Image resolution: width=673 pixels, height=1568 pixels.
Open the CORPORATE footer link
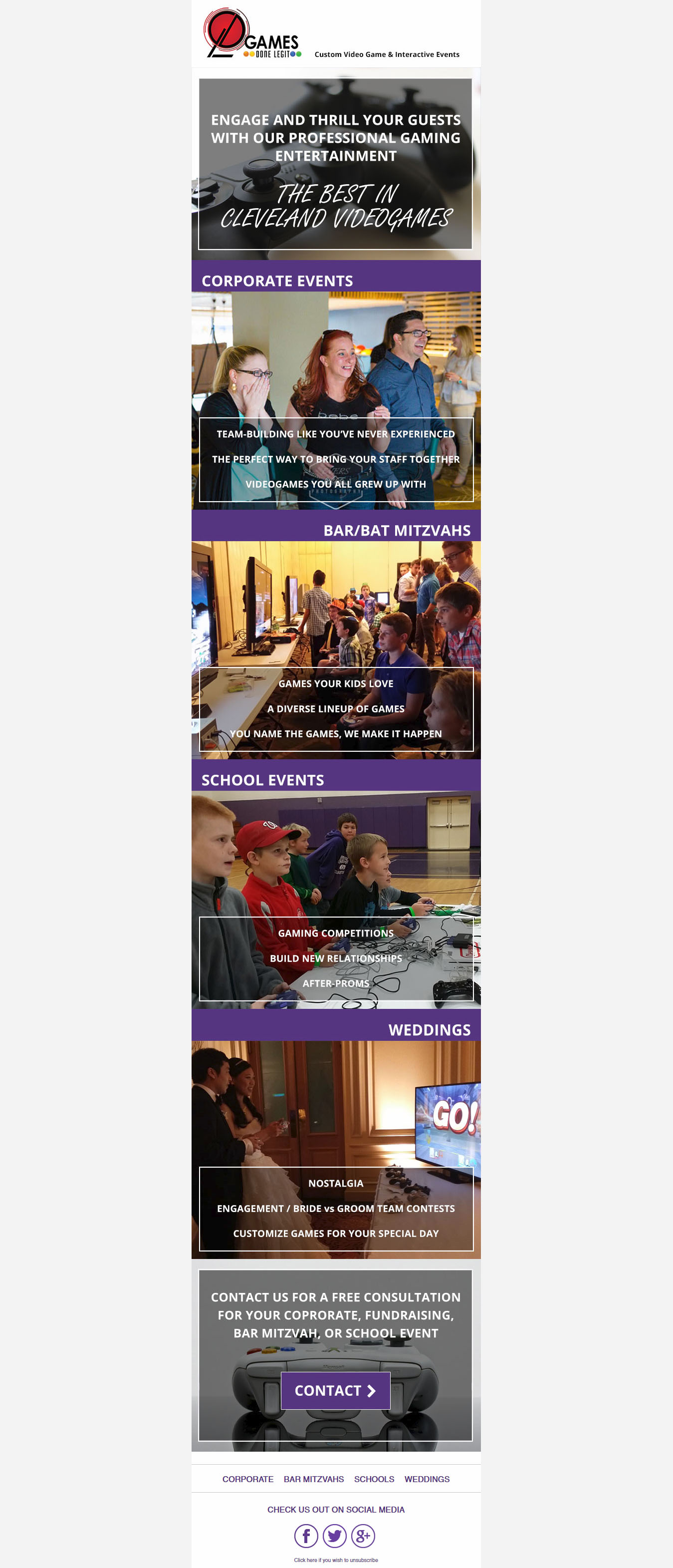(x=247, y=1479)
